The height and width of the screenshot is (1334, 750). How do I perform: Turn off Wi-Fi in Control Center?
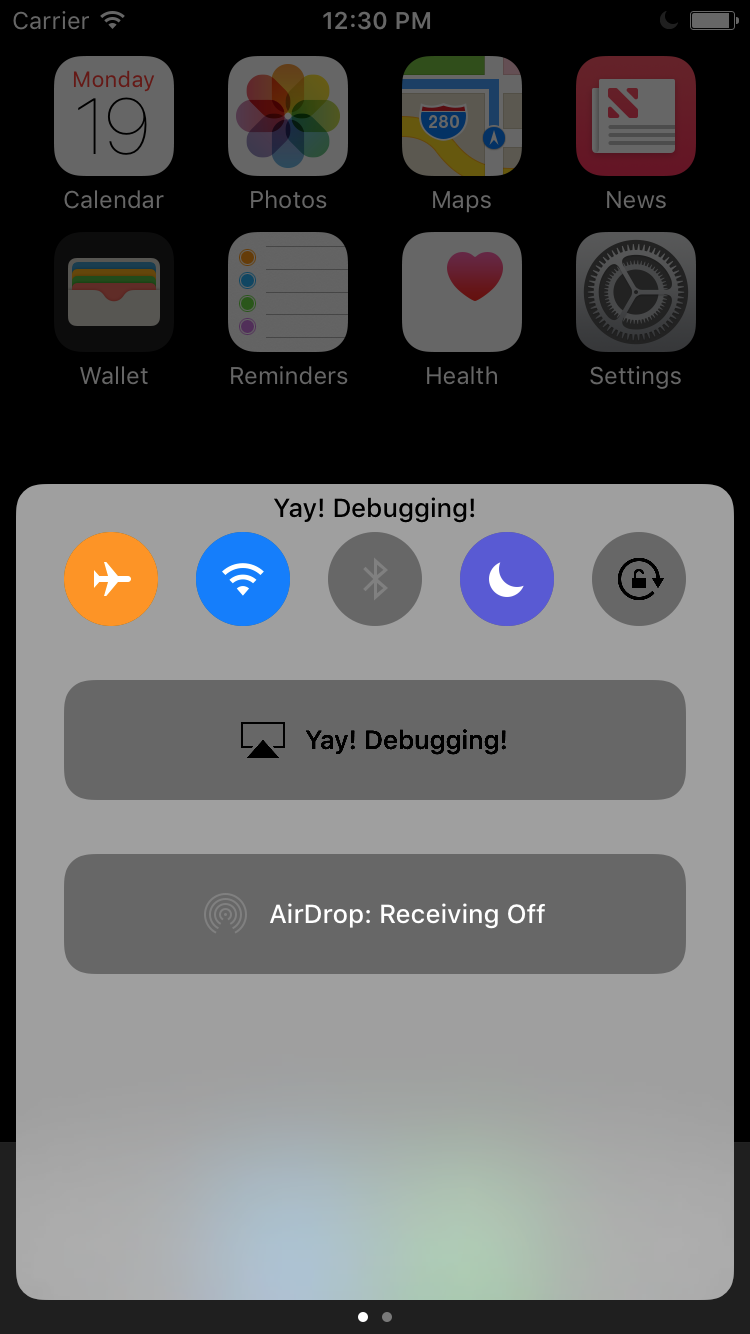point(243,579)
